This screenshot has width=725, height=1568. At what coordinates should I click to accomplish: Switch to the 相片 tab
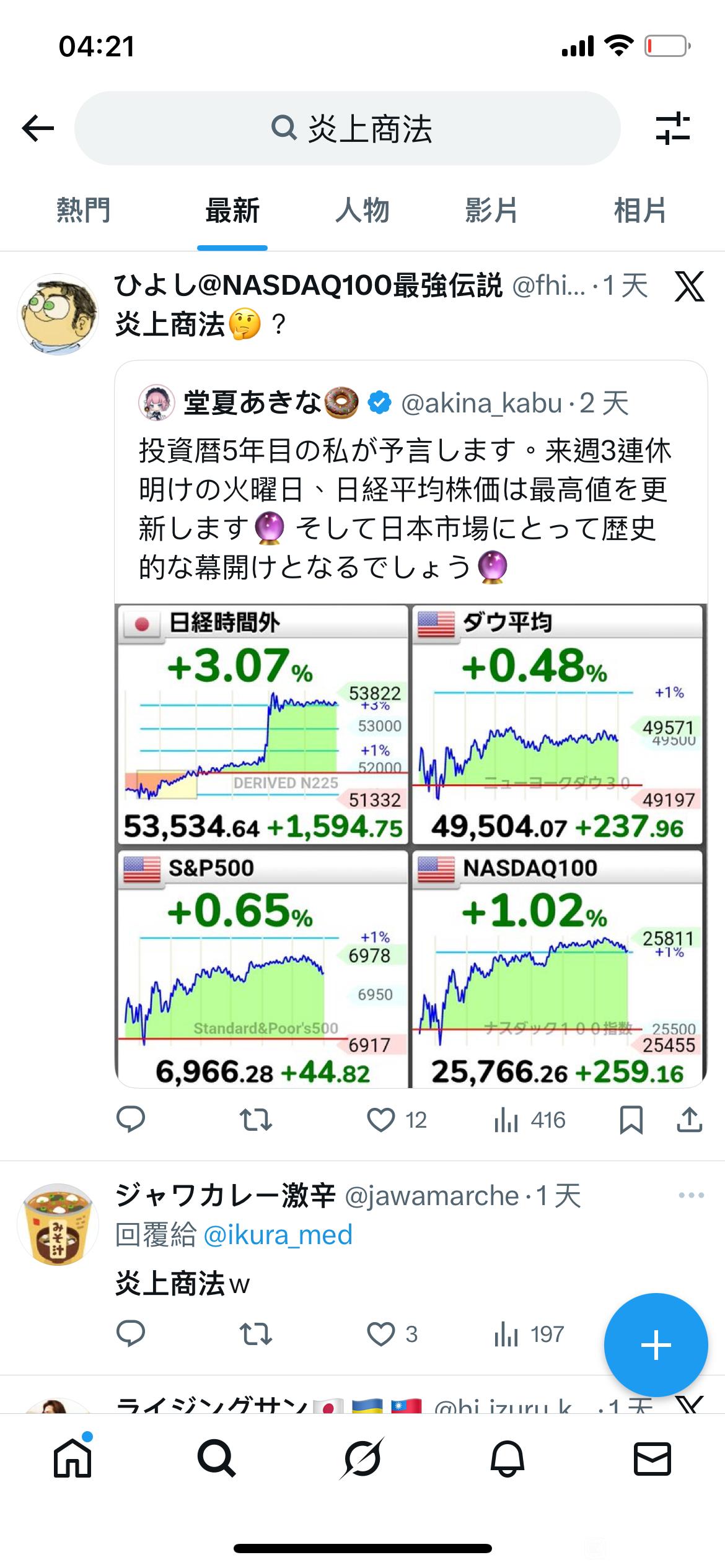click(x=639, y=211)
